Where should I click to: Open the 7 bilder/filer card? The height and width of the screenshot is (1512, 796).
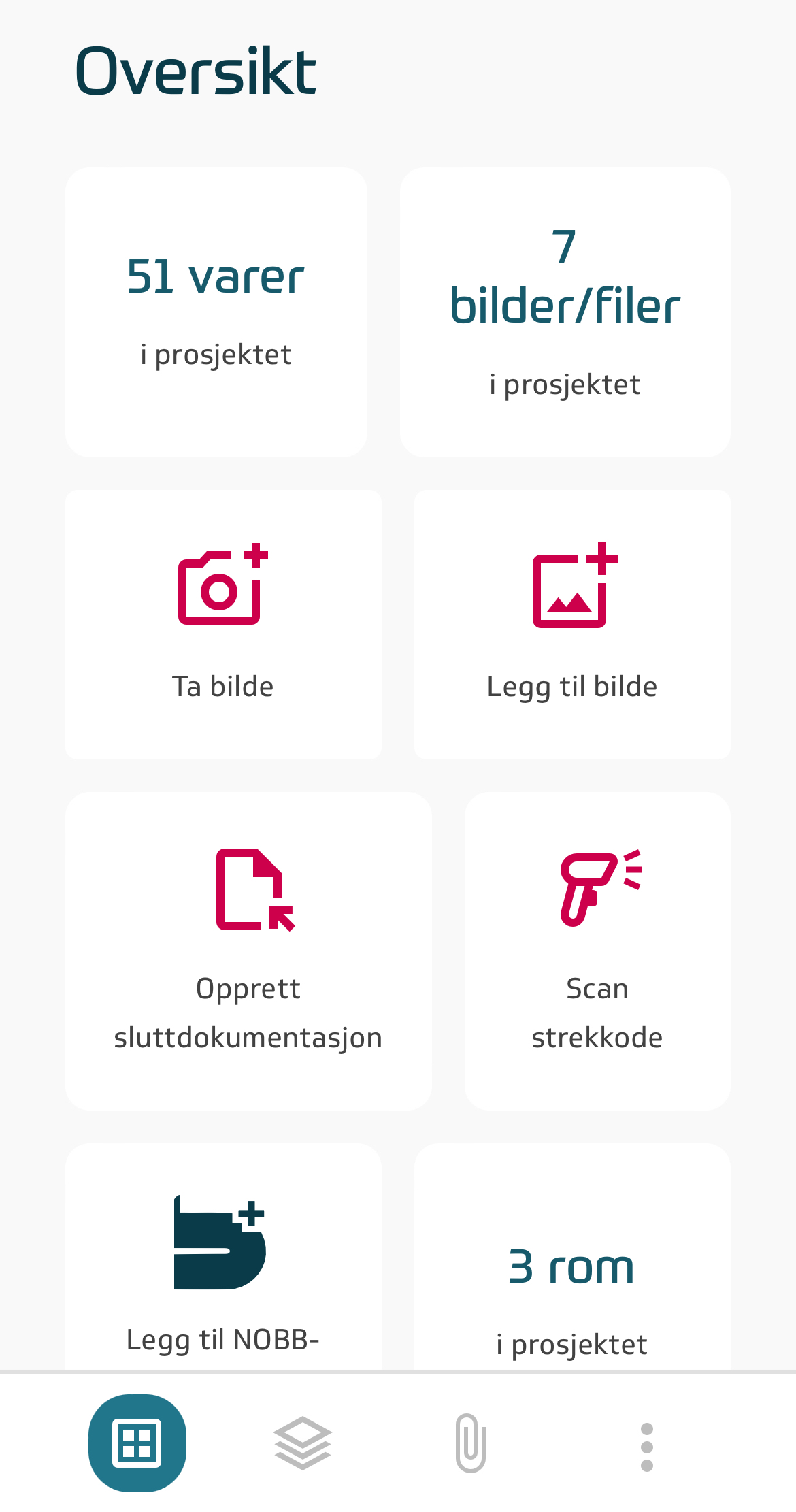coord(565,312)
